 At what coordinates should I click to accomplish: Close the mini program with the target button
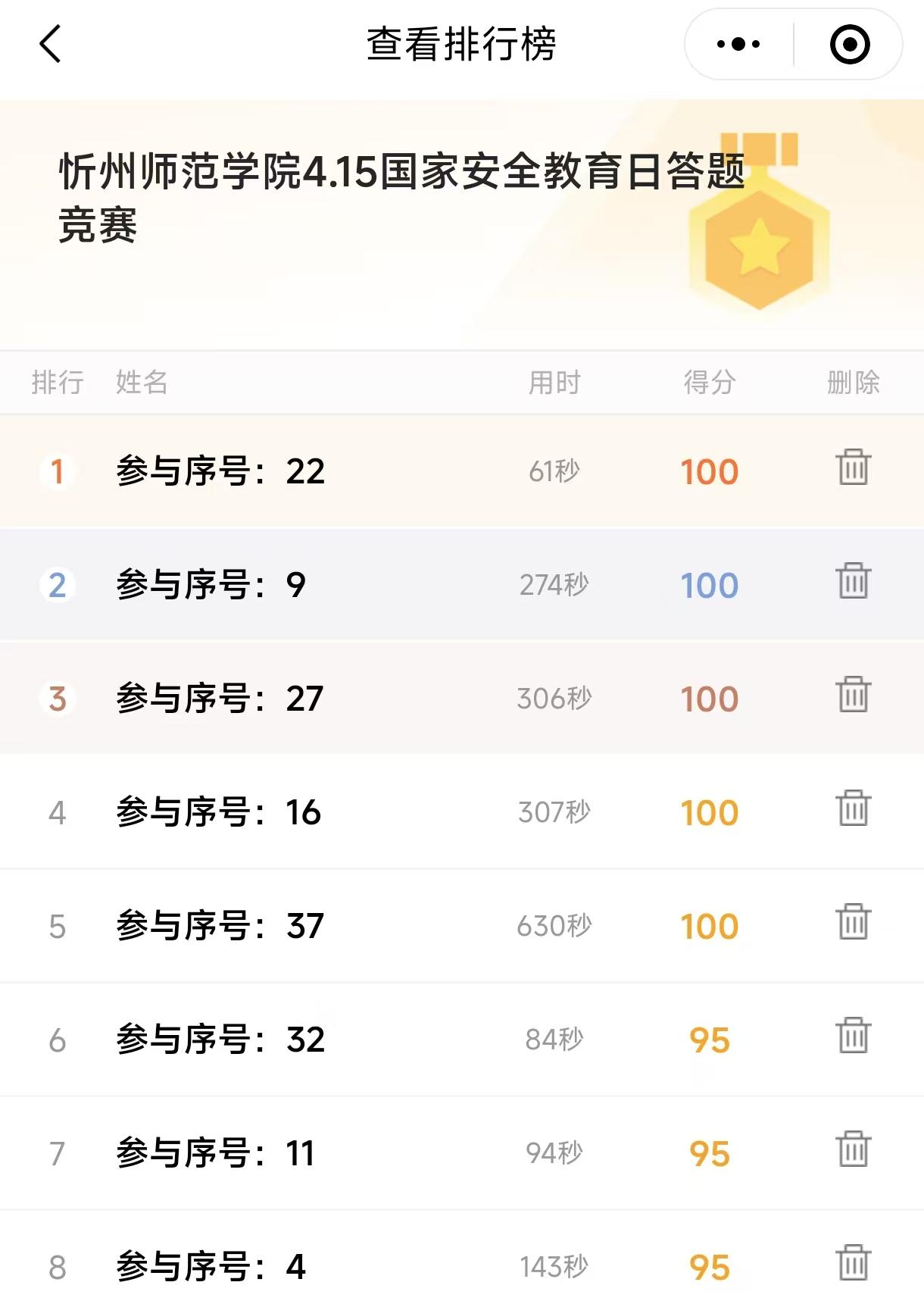click(850, 44)
